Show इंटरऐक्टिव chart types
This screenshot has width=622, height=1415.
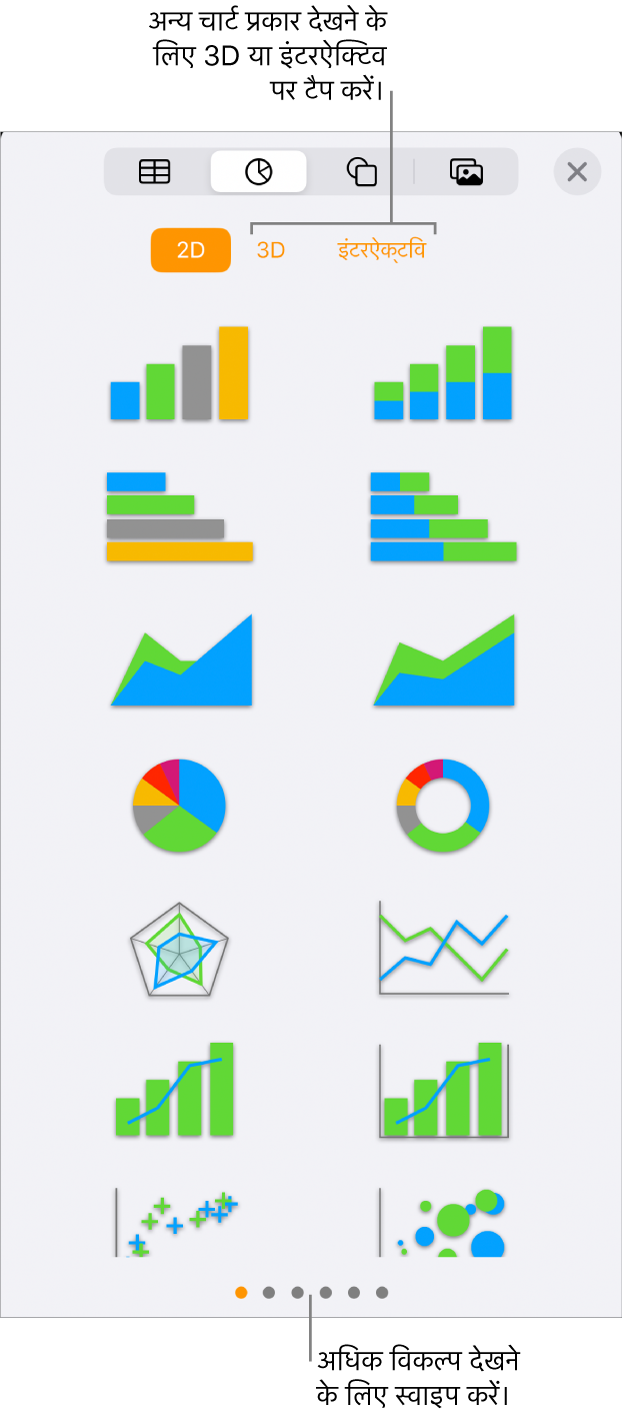click(x=381, y=250)
